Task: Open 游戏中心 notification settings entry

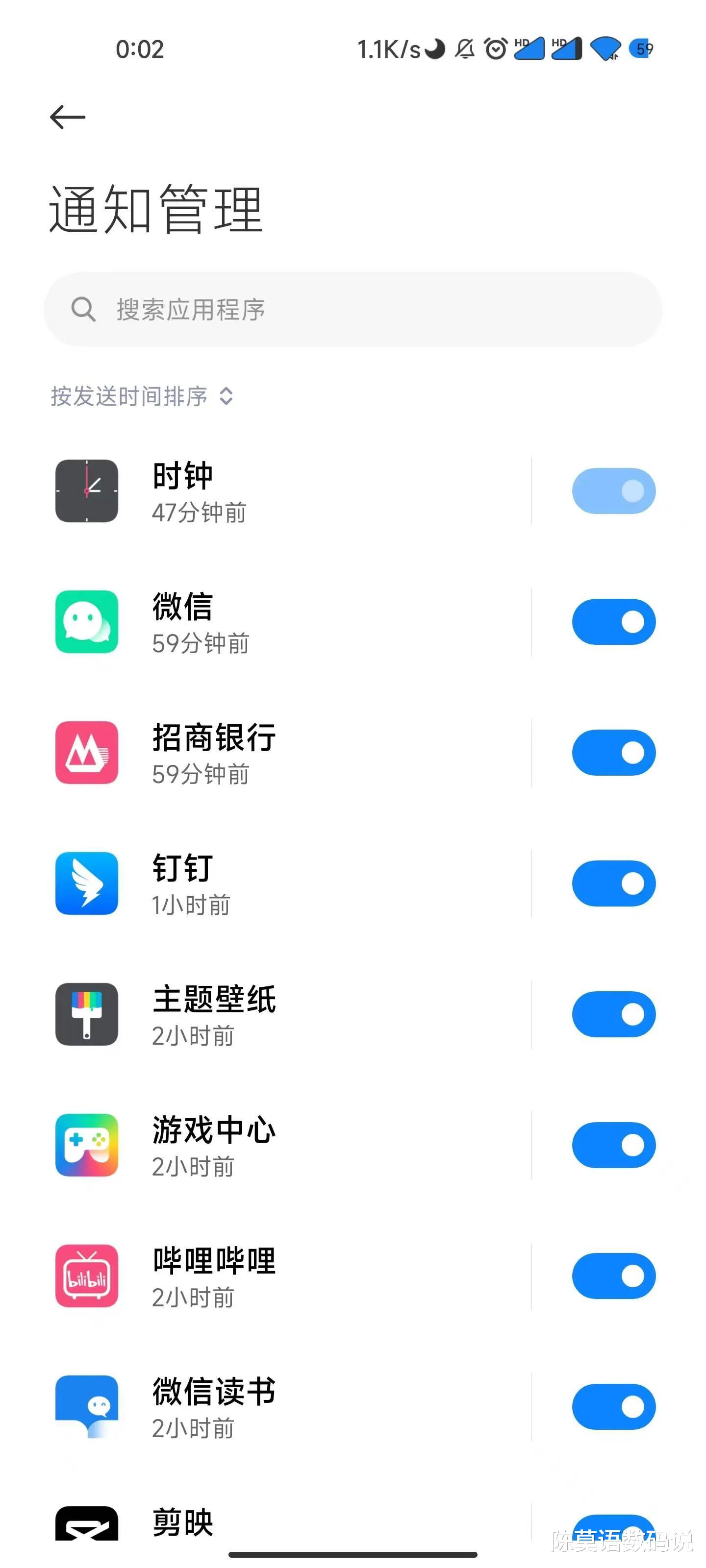Action: coord(274,1145)
